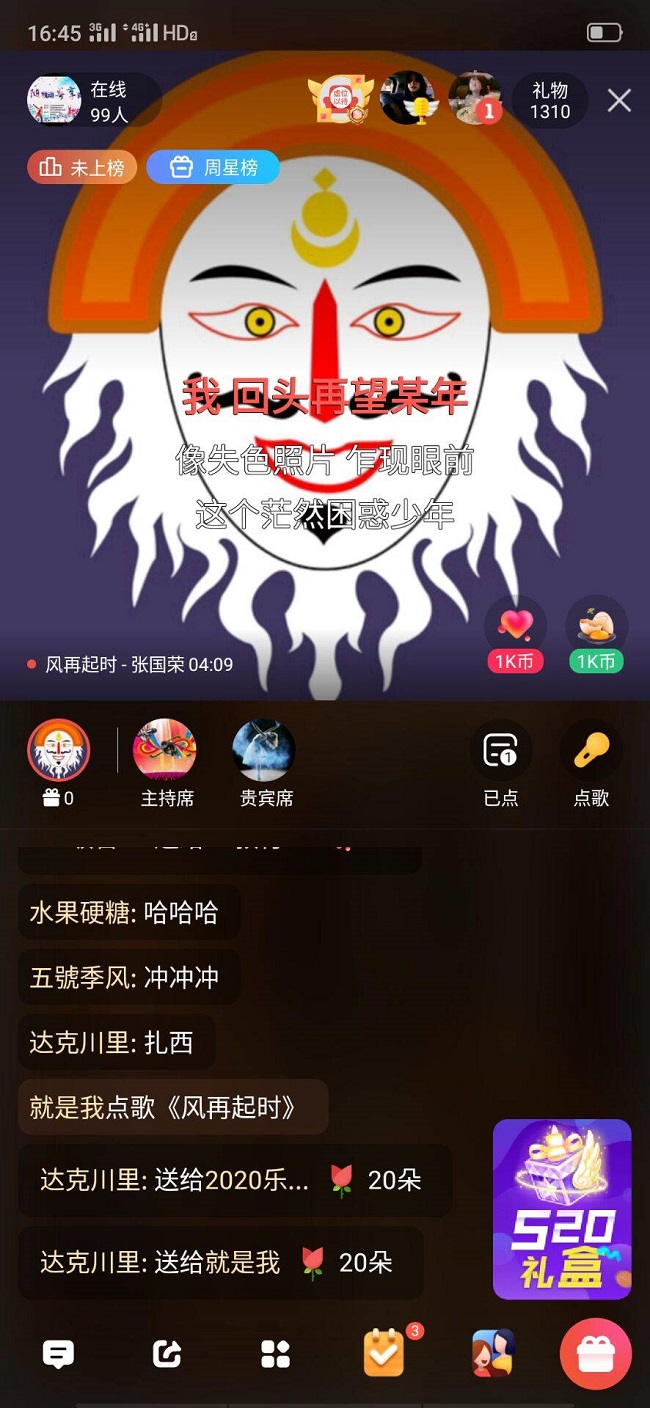
Task: Send the 1K币 egg gift
Action: point(597,634)
